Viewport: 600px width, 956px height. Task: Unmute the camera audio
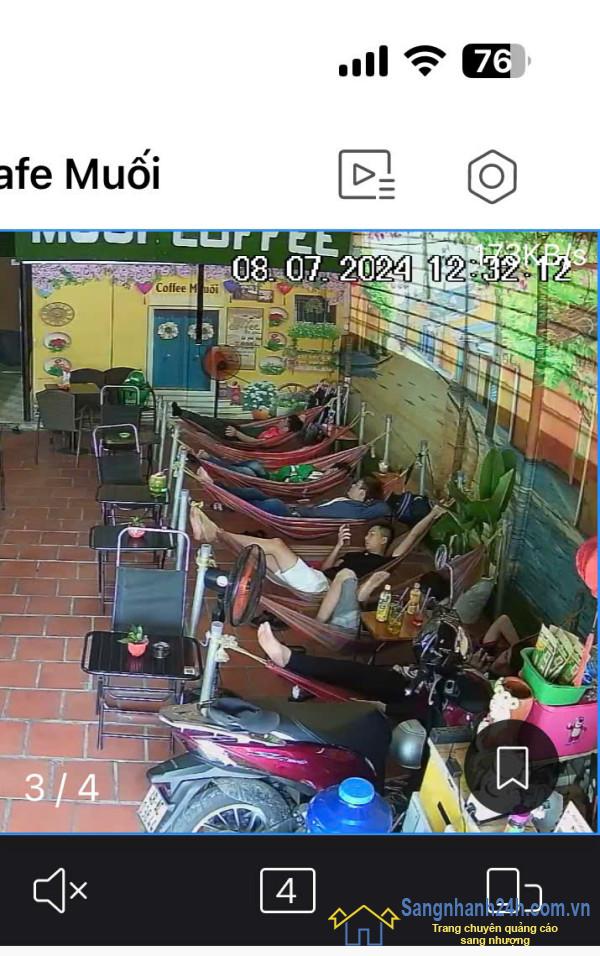60,890
